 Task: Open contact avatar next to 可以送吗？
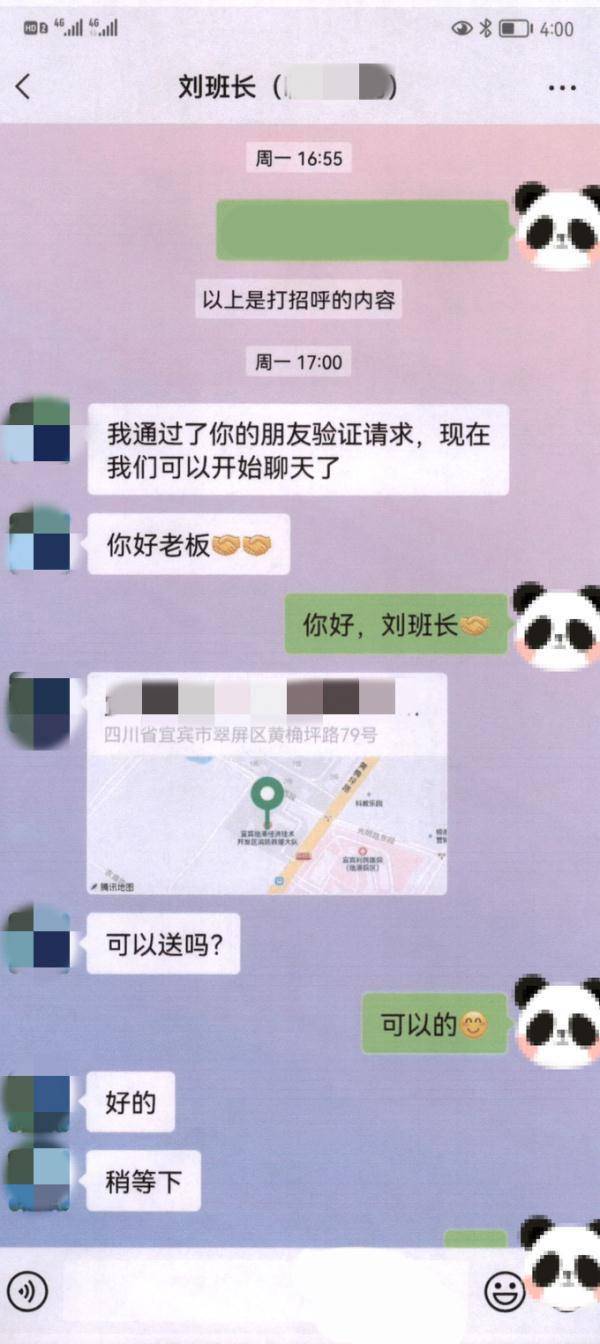point(39,941)
